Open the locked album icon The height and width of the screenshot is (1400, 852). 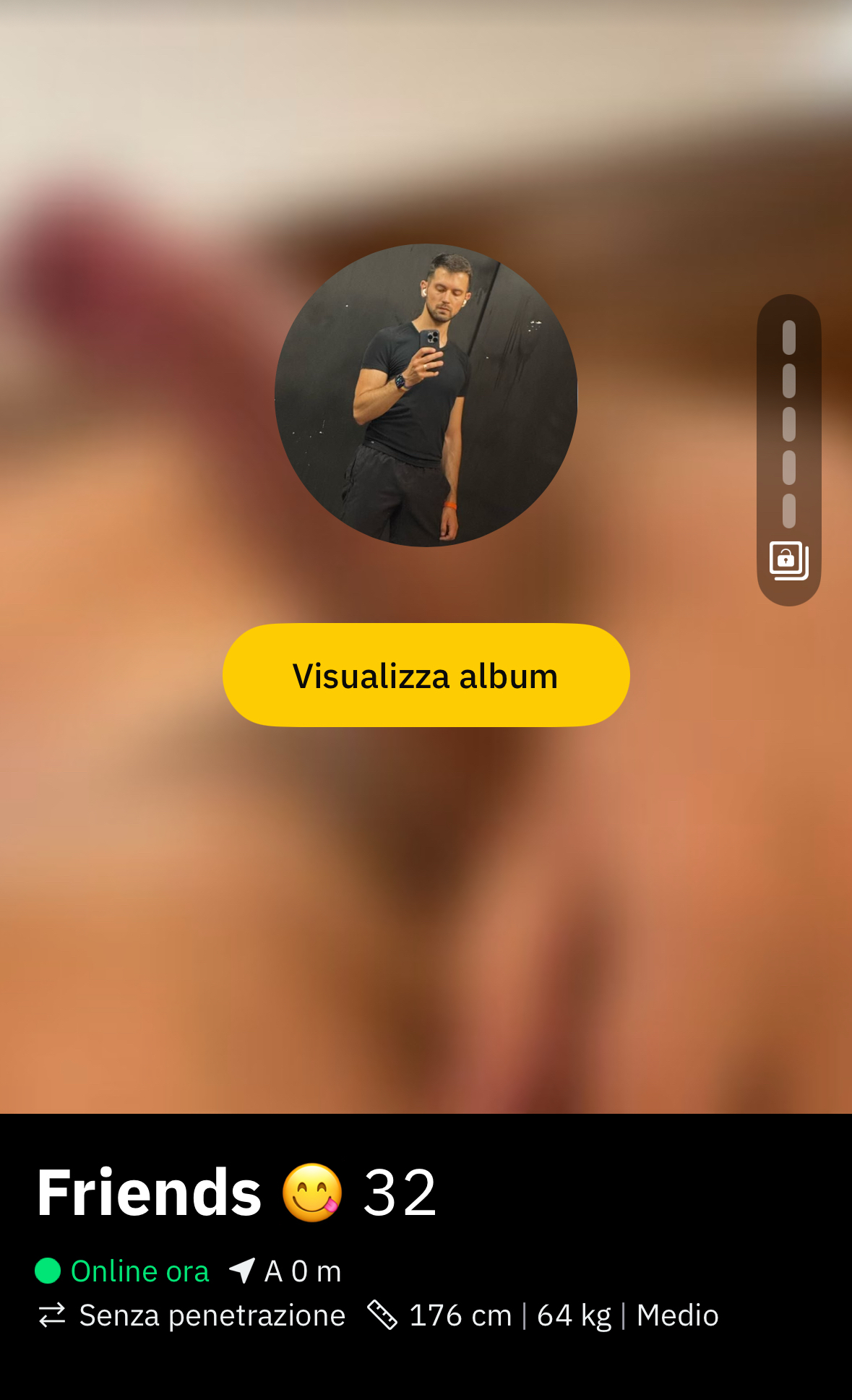[x=788, y=560]
